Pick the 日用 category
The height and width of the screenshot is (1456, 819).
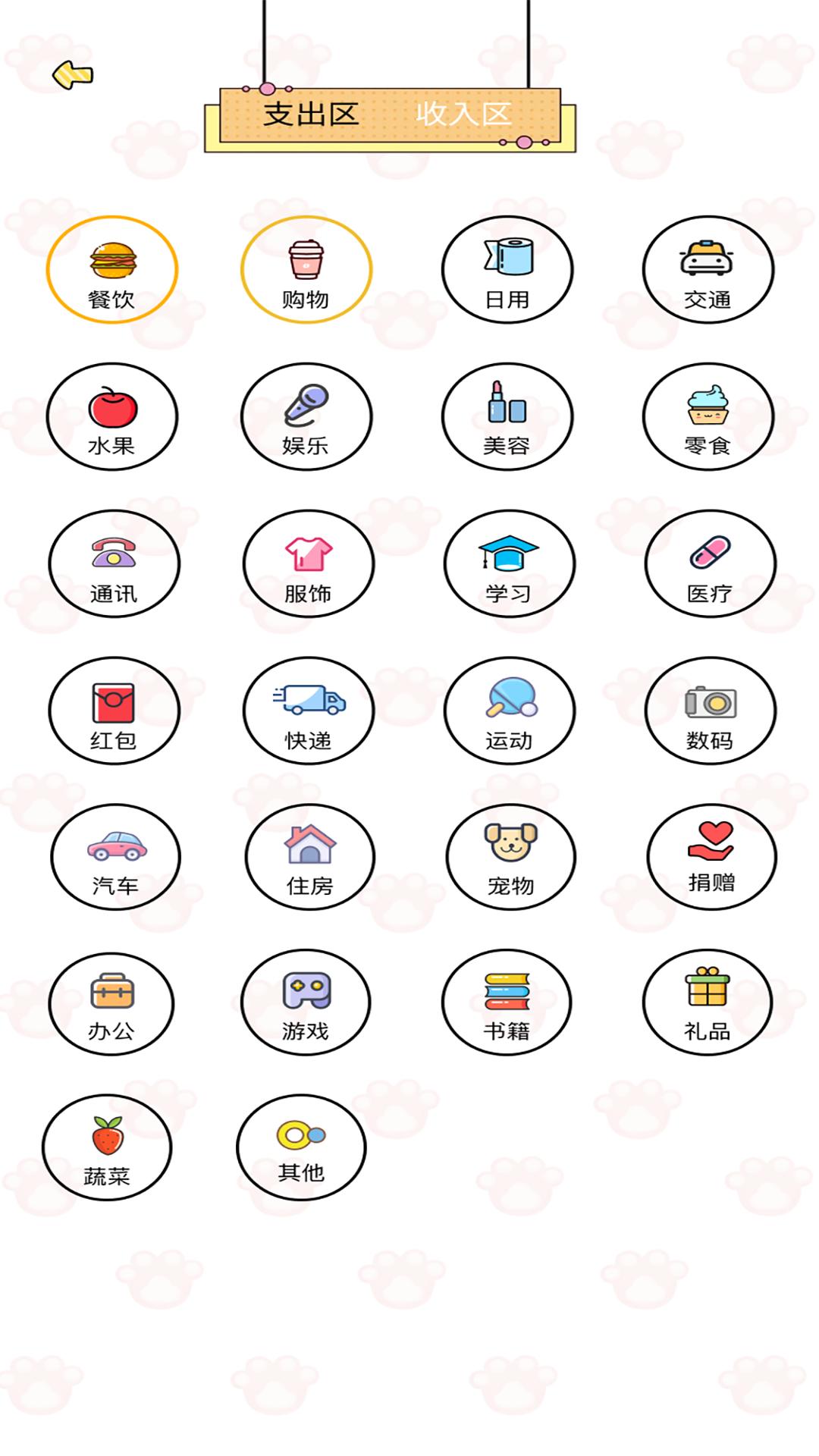click(507, 270)
